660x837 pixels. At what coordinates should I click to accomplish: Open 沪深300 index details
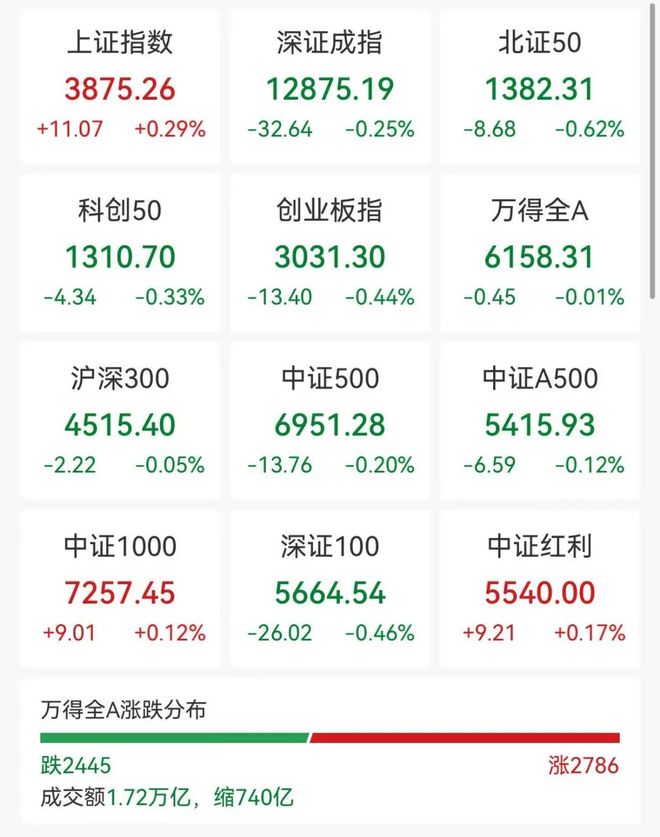click(x=120, y=422)
